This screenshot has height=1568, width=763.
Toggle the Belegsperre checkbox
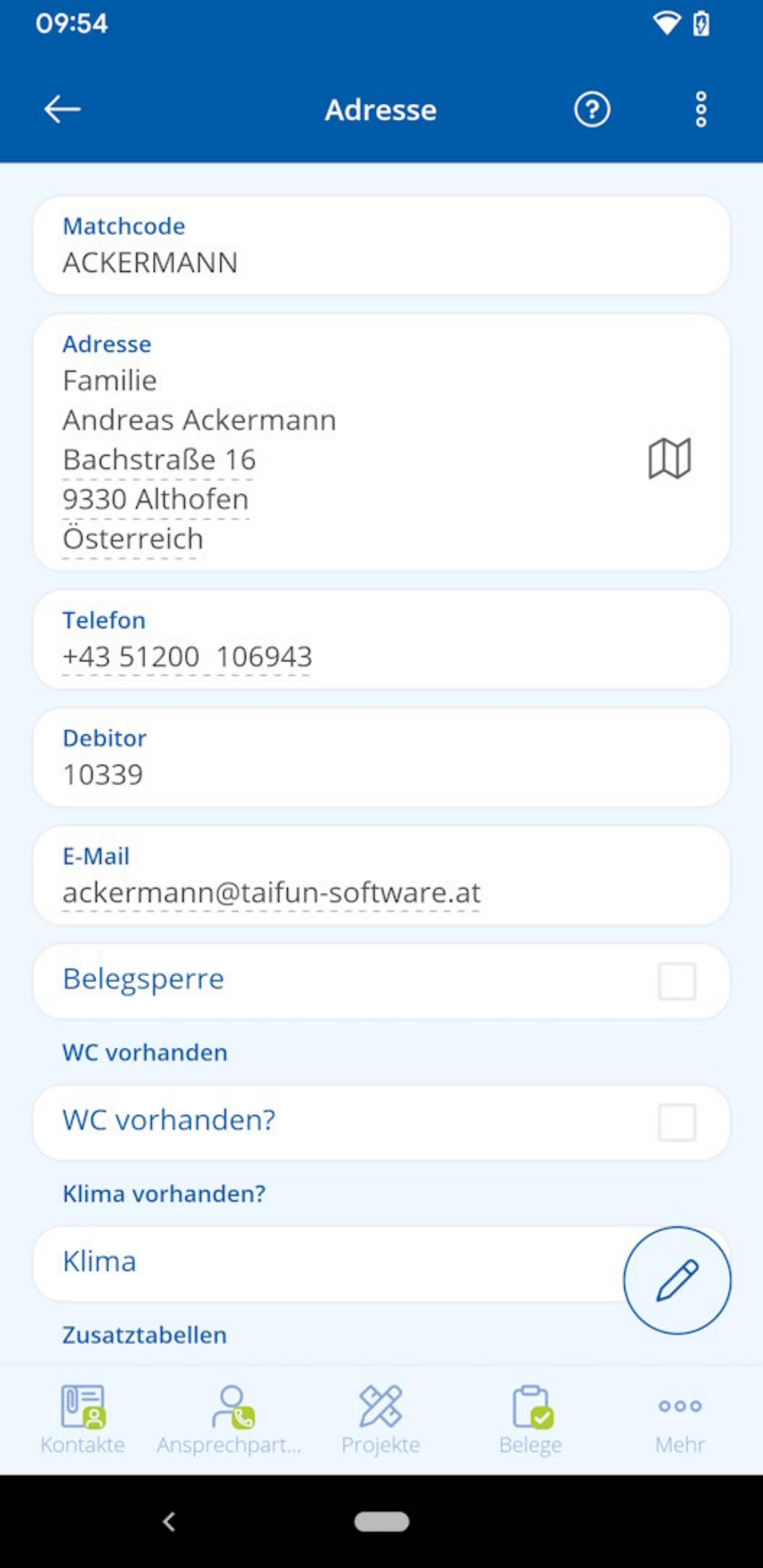[676, 981]
